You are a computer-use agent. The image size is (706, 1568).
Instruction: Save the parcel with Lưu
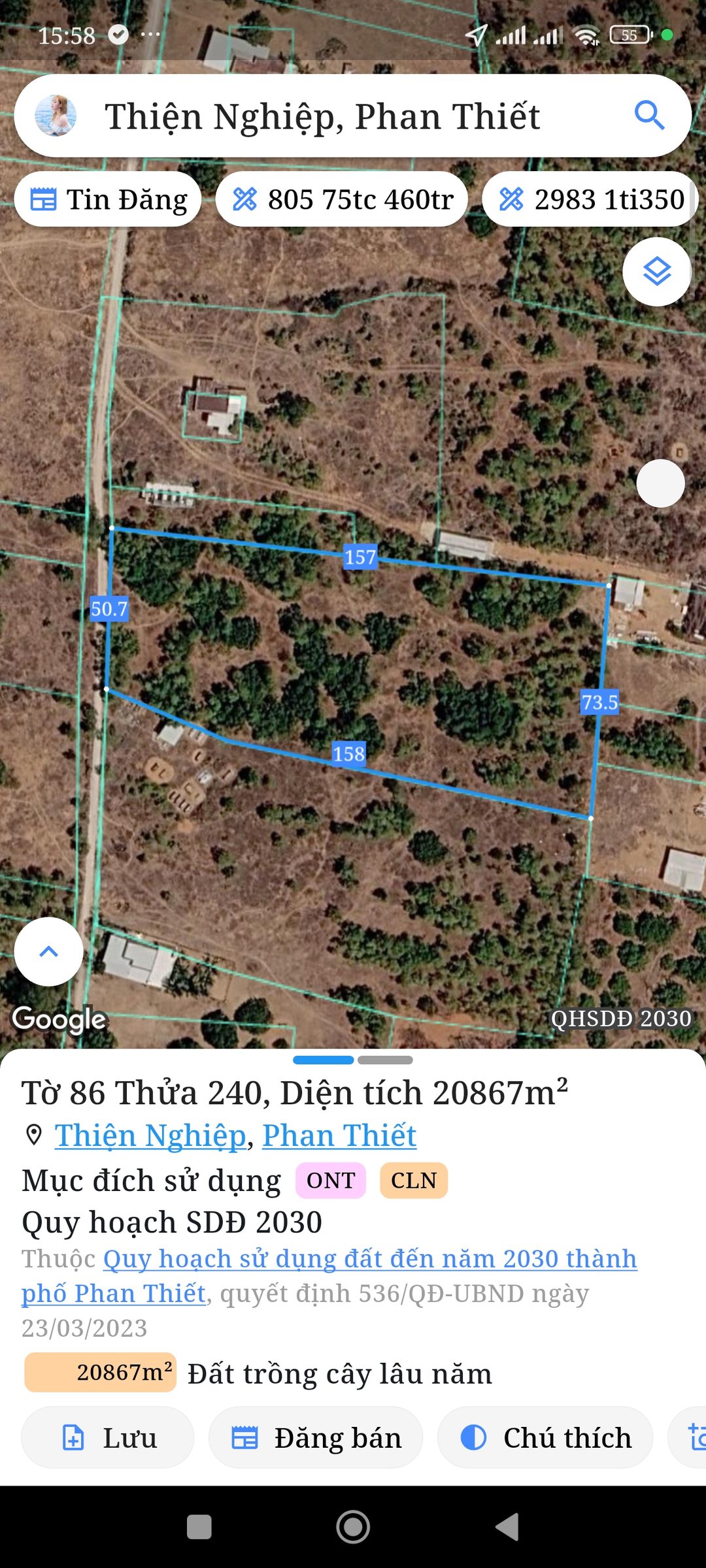[108, 1437]
